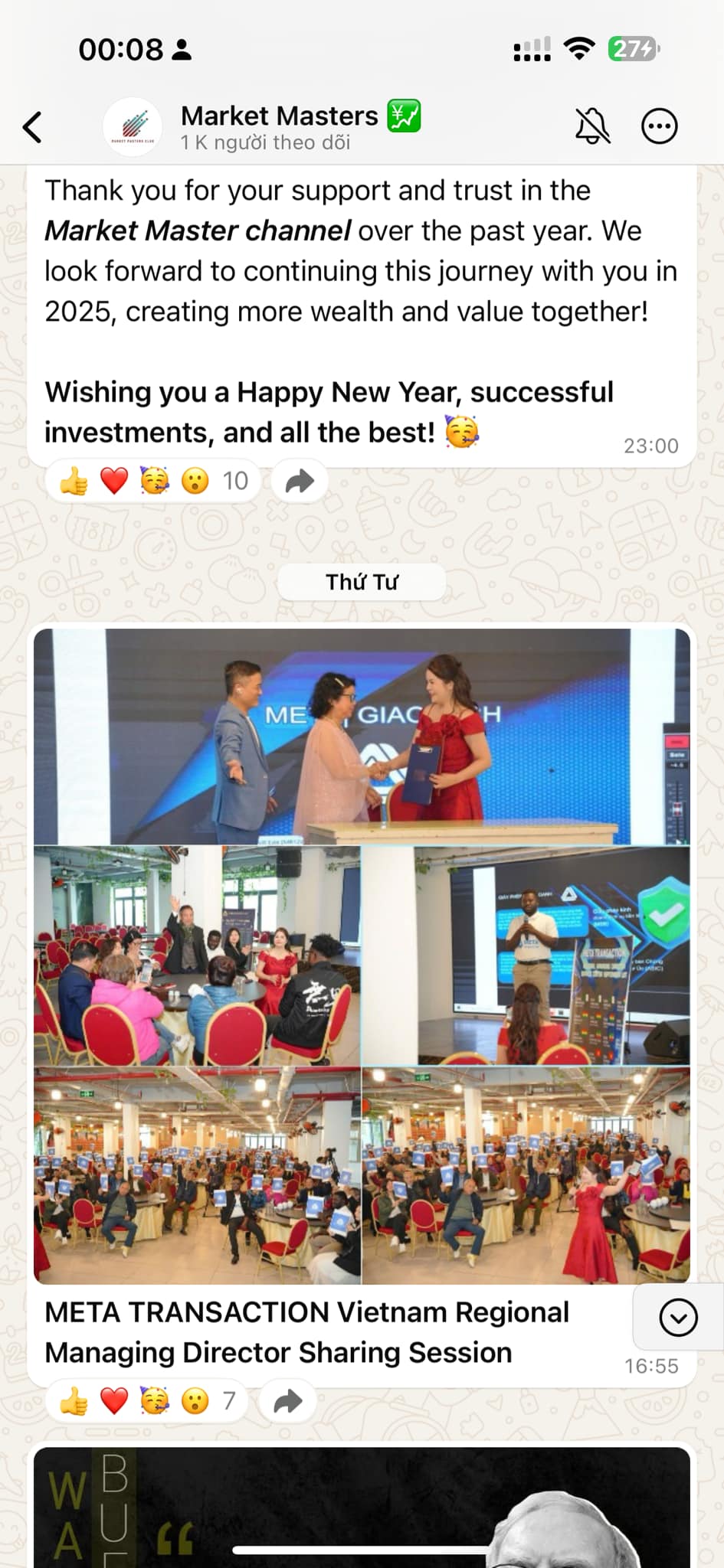The image size is (724, 1568).
Task: Forward the META TRANSACTION post
Action: coord(288,1401)
